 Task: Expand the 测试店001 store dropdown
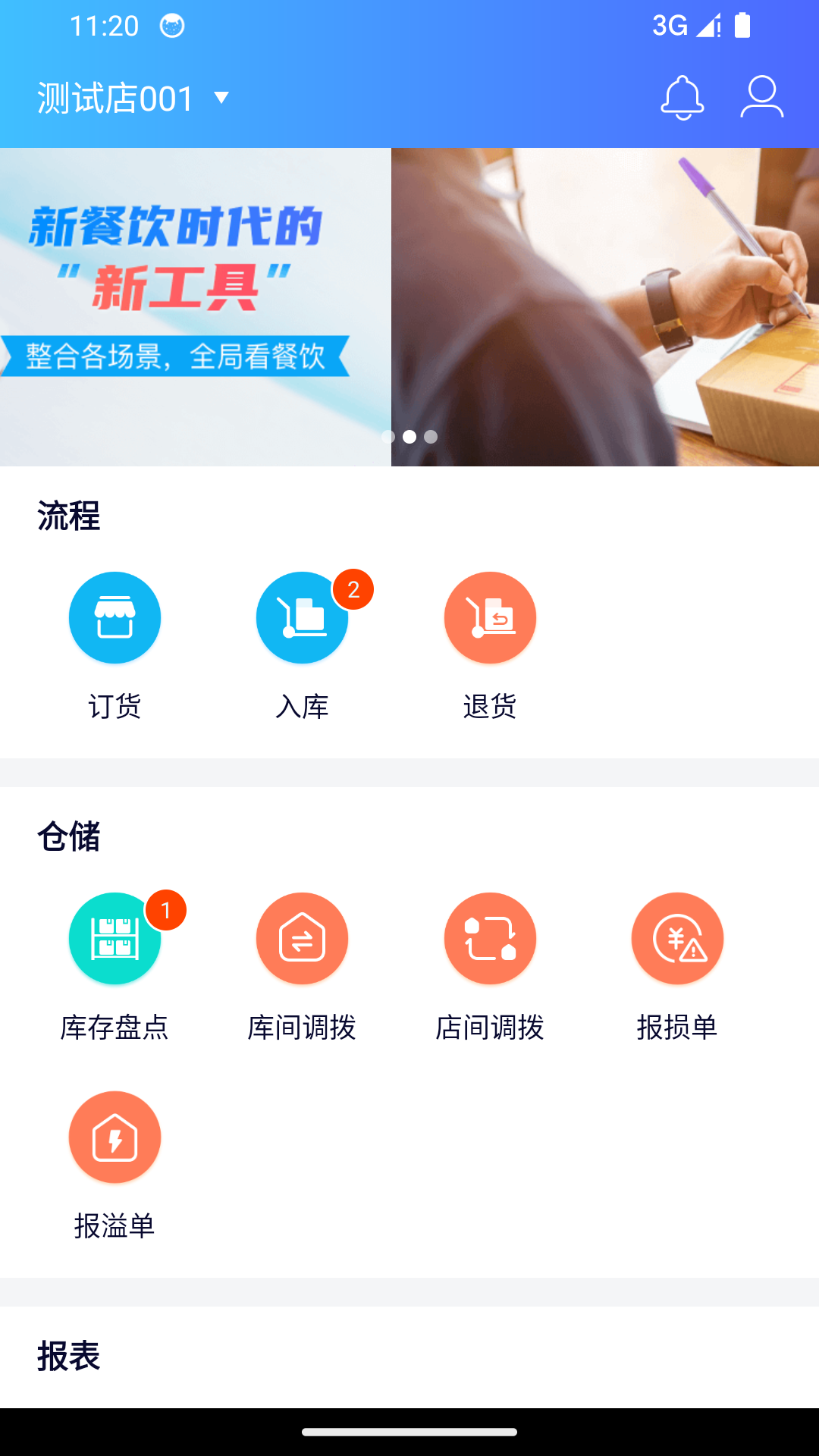tap(133, 99)
